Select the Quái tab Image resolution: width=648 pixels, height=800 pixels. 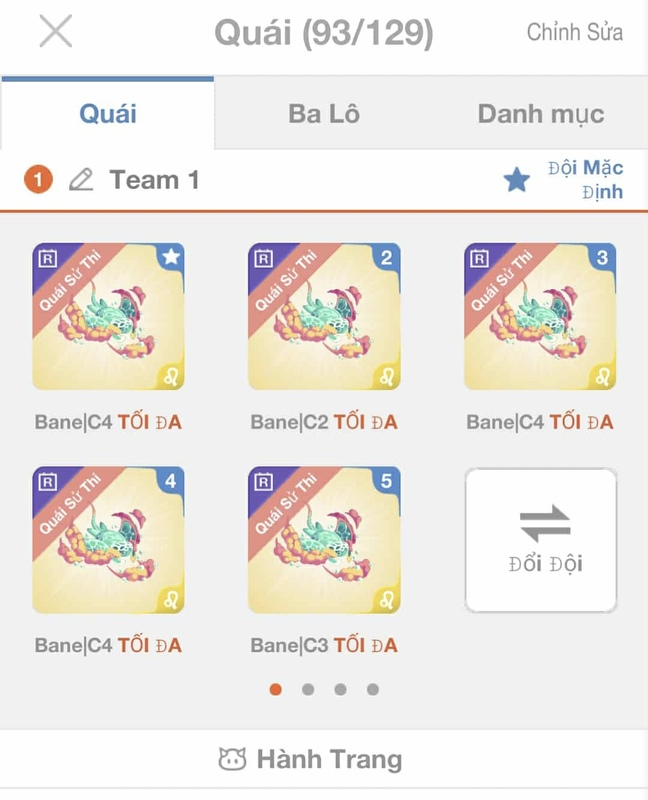pyautogui.click(x=108, y=113)
